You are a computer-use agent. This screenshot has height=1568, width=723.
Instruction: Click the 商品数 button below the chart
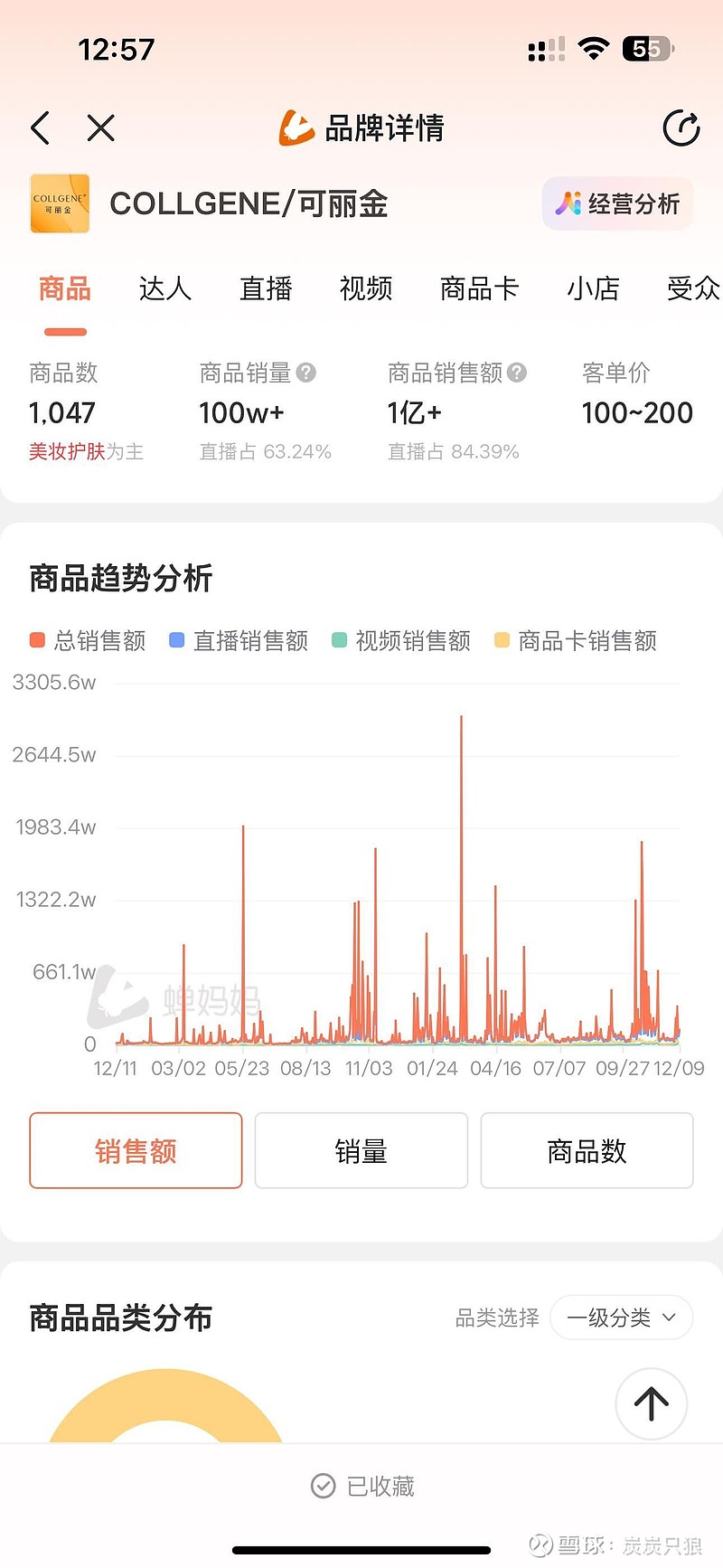[x=587, y=1150]
